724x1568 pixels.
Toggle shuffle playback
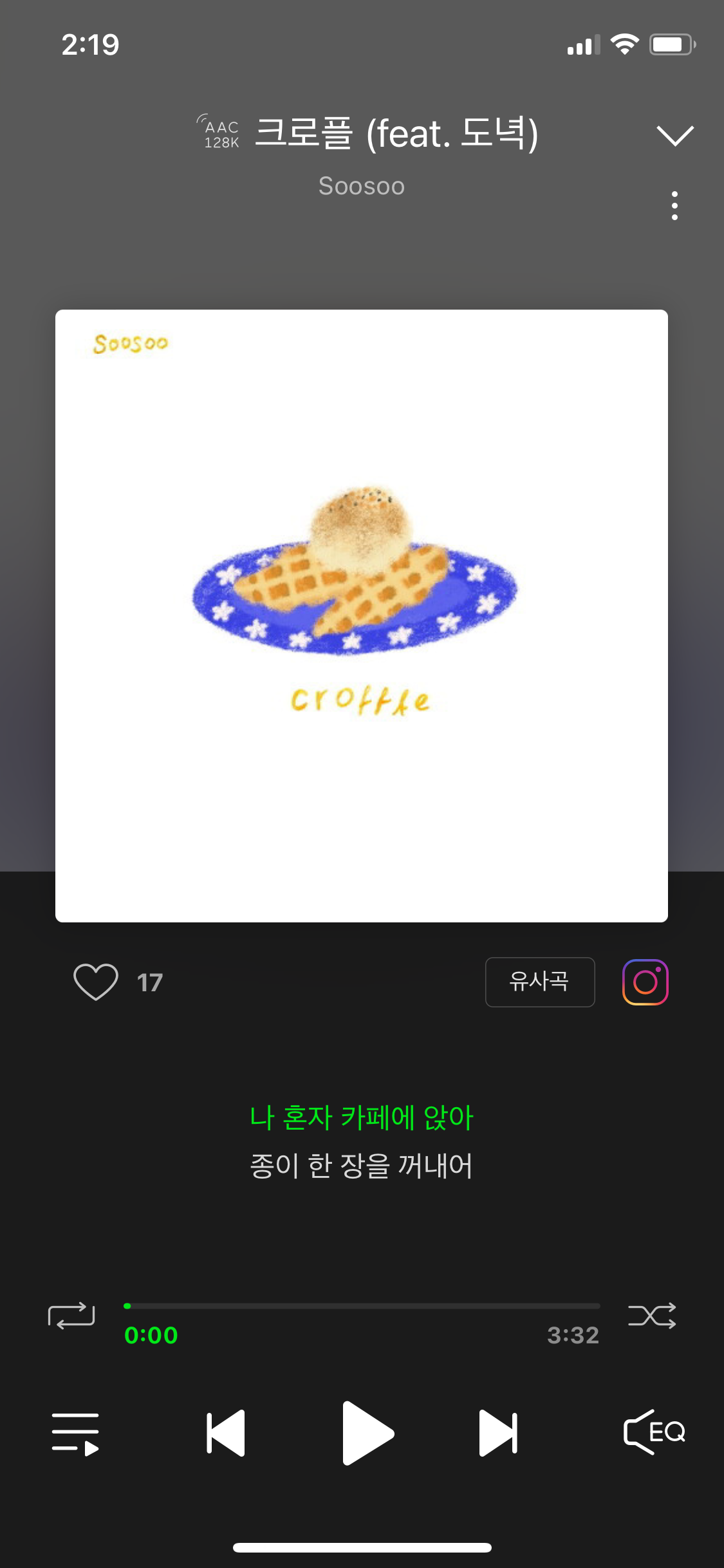click(x=652, y=1316)
